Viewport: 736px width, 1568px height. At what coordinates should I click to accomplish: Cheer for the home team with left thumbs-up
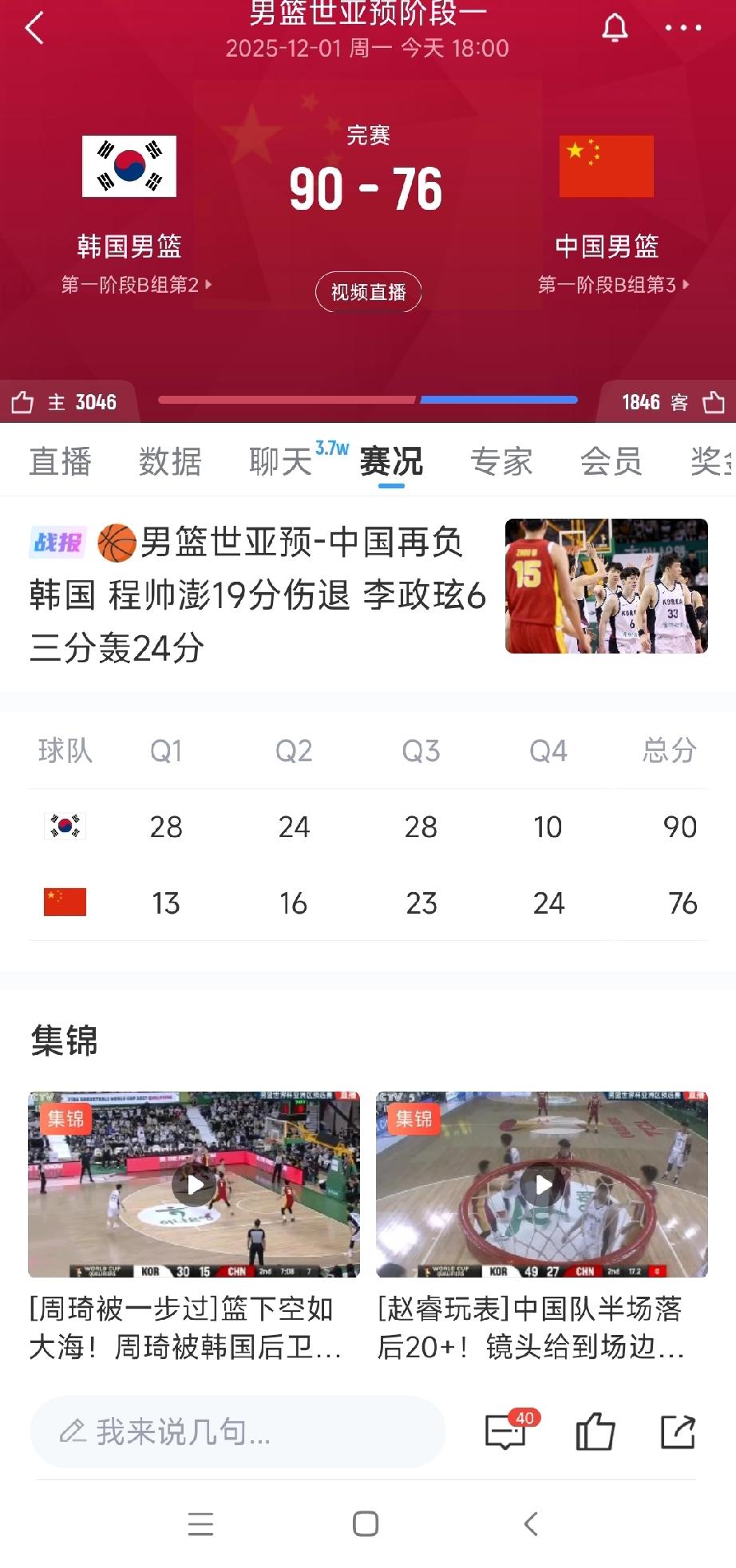click(x=23, y=402)
